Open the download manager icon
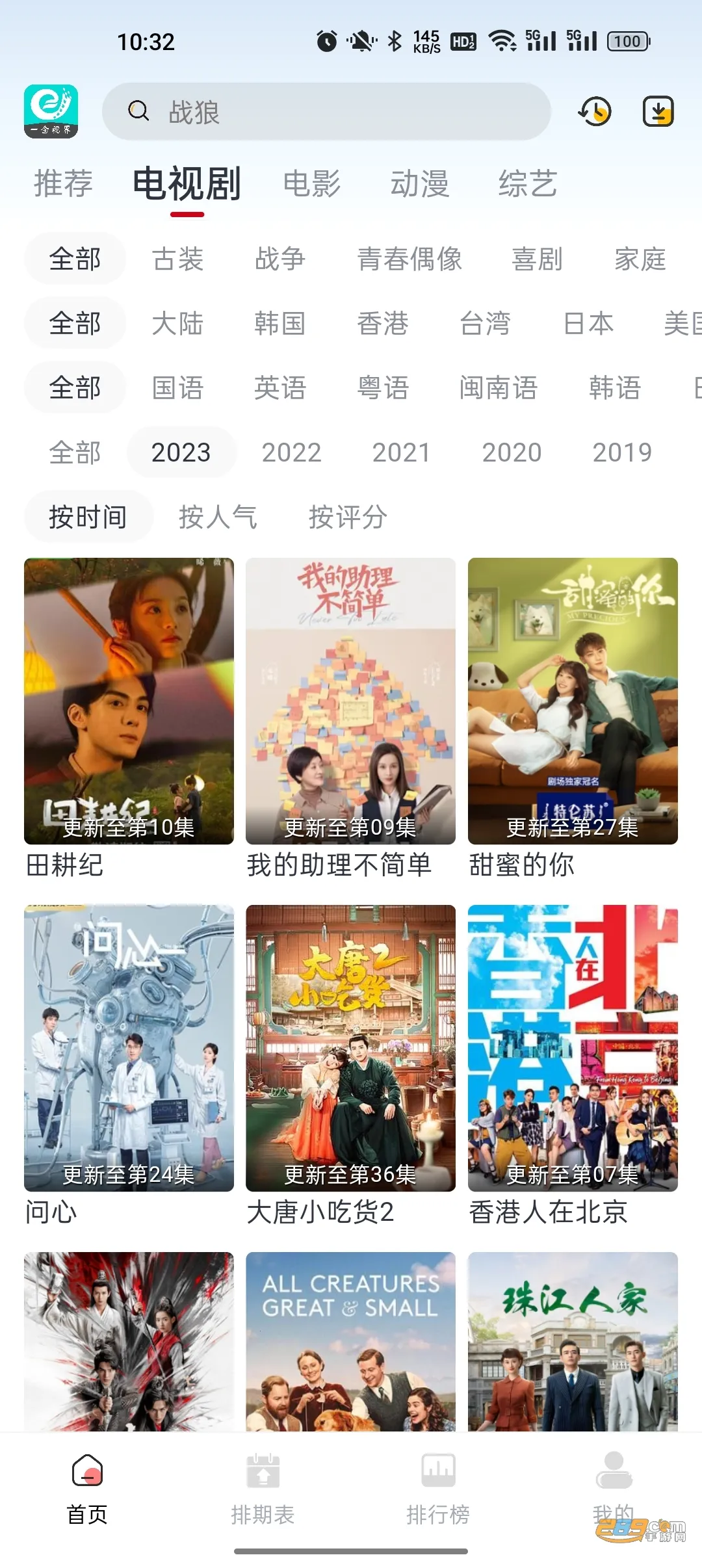This screenshot has height=1568, width=702. pos(658,111)
